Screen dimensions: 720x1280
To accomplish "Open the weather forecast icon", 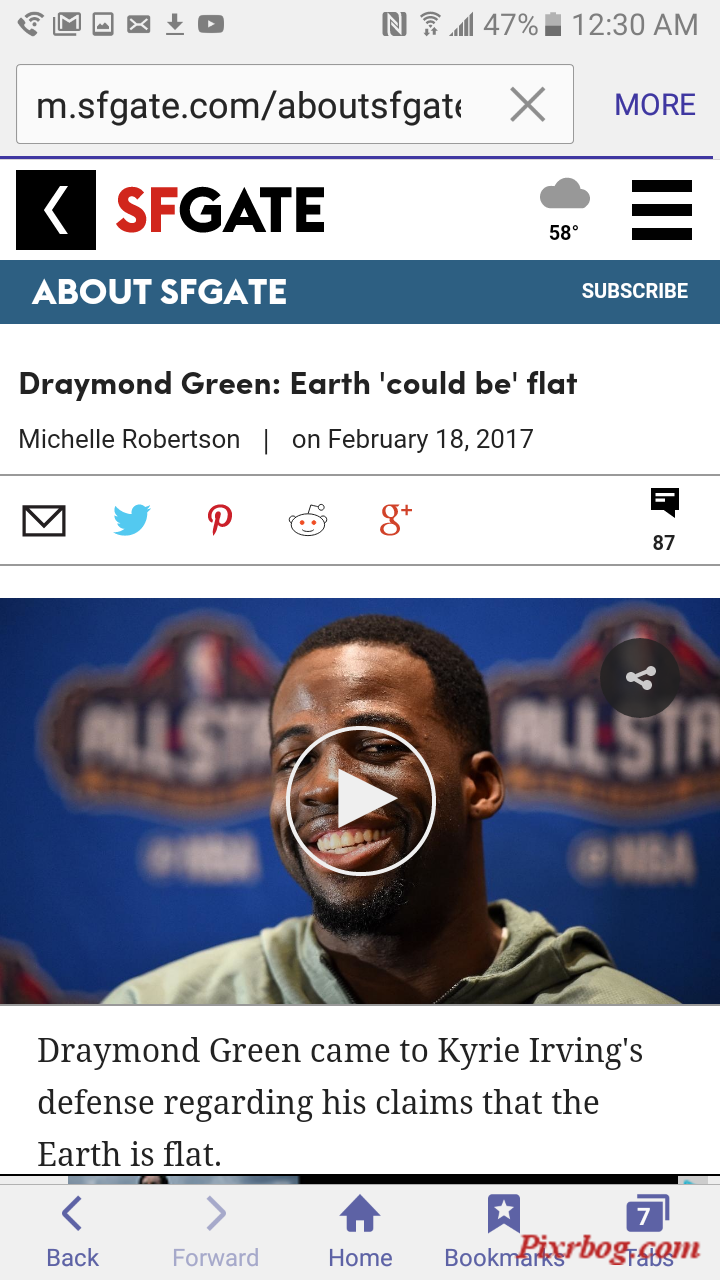I will [x=564, y=208].
